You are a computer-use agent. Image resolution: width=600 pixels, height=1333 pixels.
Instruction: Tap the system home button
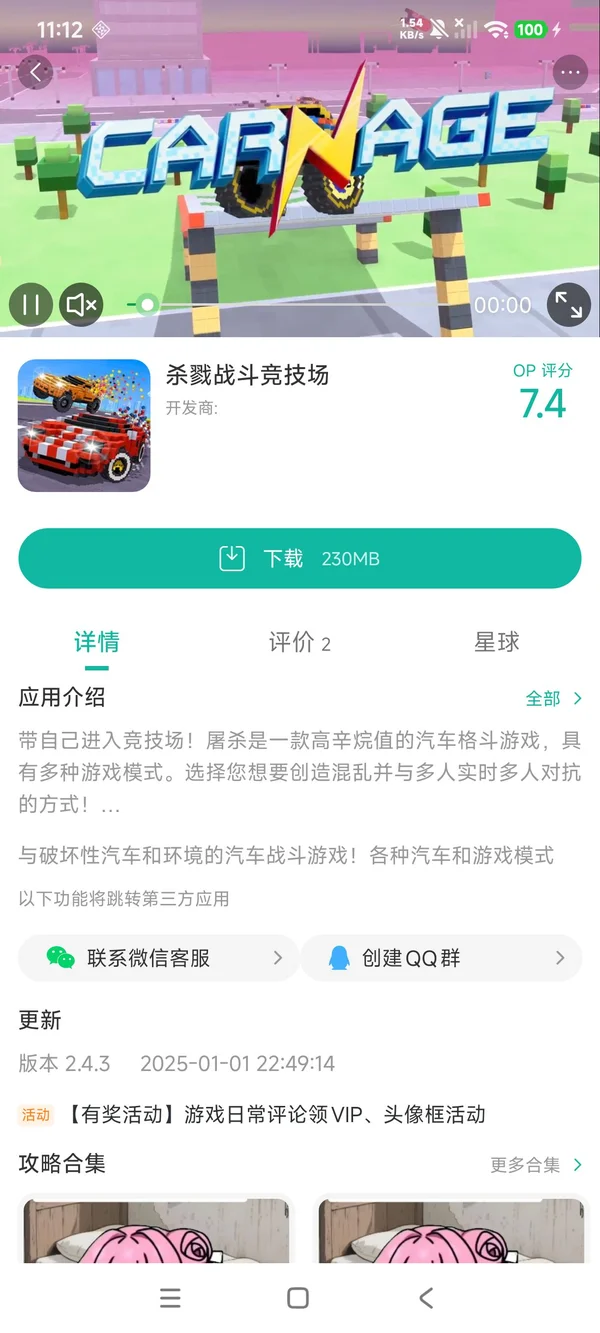[x=298, y=1298]
